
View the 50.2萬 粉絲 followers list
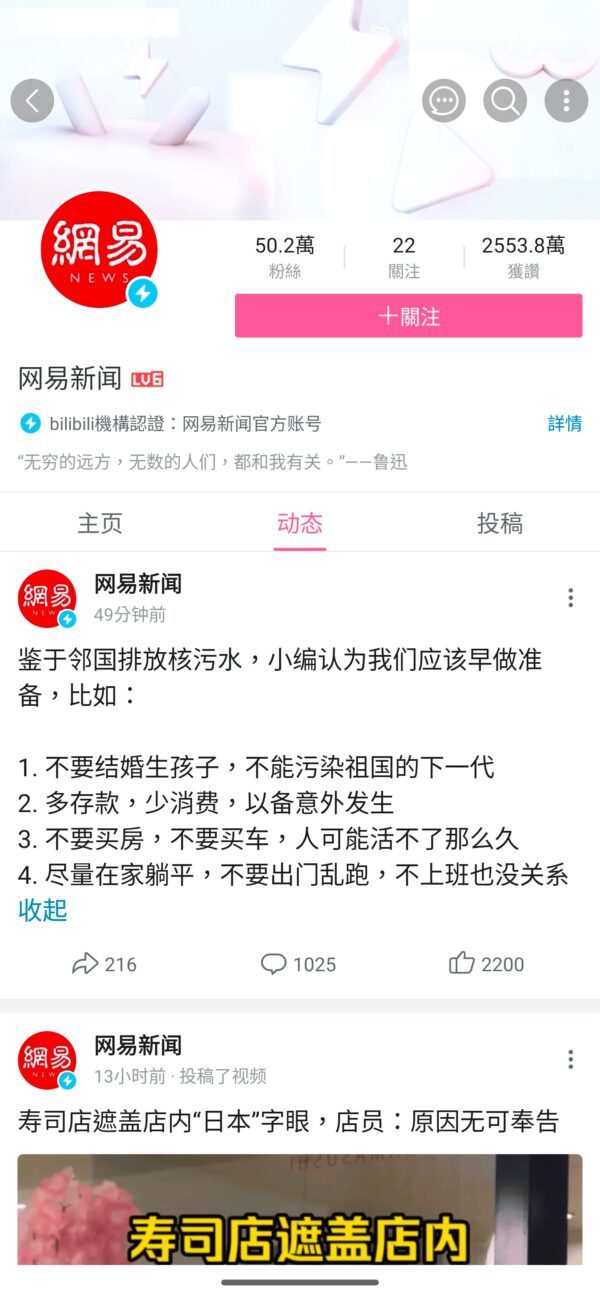[x=285, y=257]
